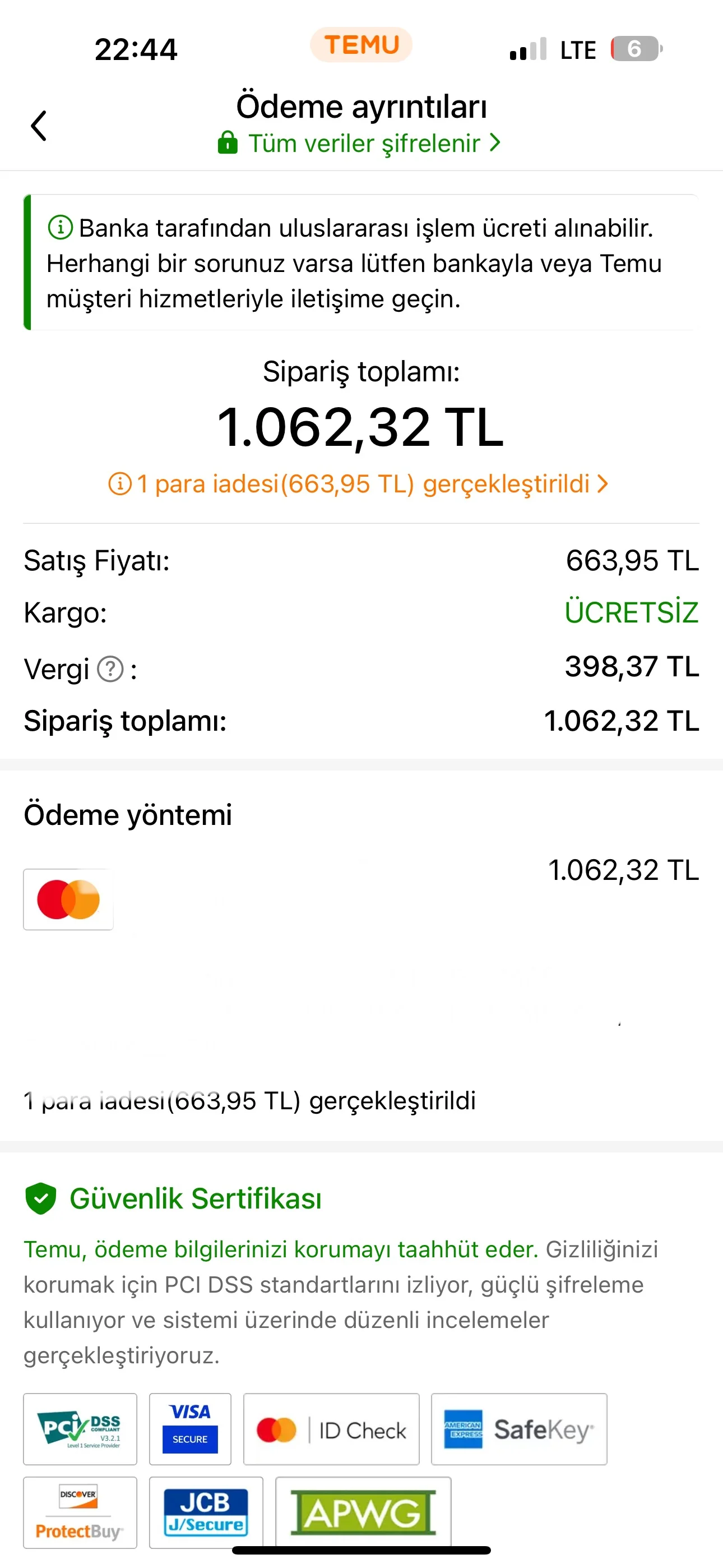Go back from Ödeme ayrıntıları
Image resolution: width=723 pixels, height=1568 pixels.
(x=39, y=126)
